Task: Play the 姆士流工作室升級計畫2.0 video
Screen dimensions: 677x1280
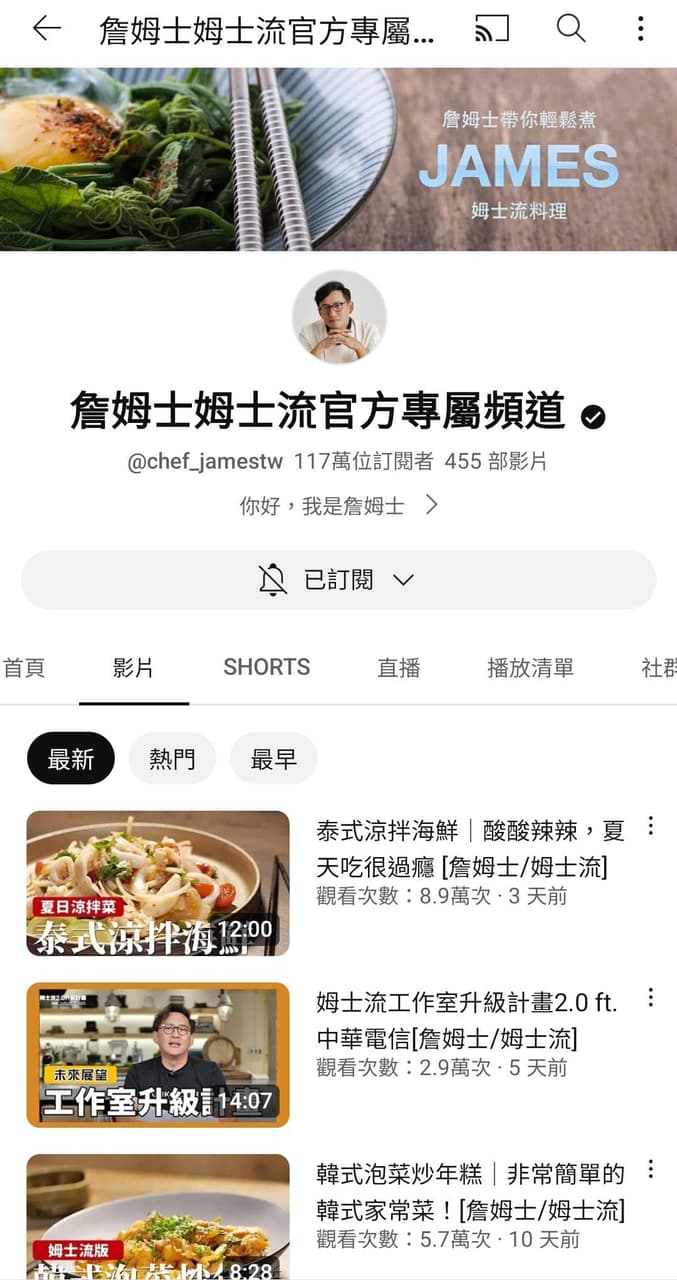Action: [158, 1055]
